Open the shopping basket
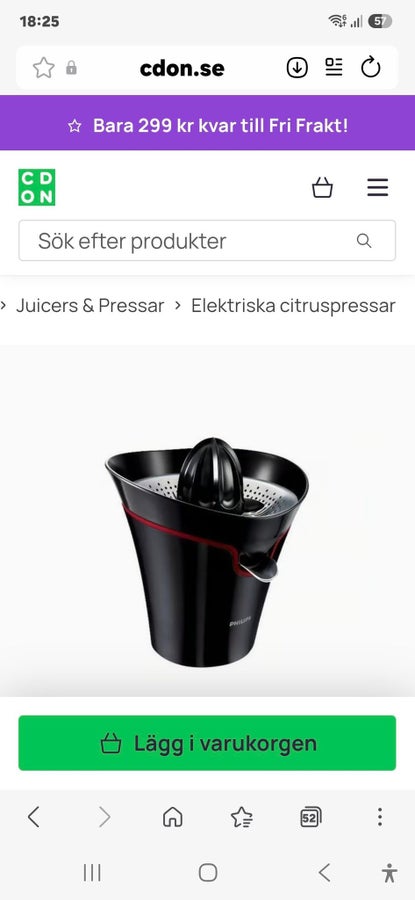Viewport: 415px width, 900px height. coord(322,187)
